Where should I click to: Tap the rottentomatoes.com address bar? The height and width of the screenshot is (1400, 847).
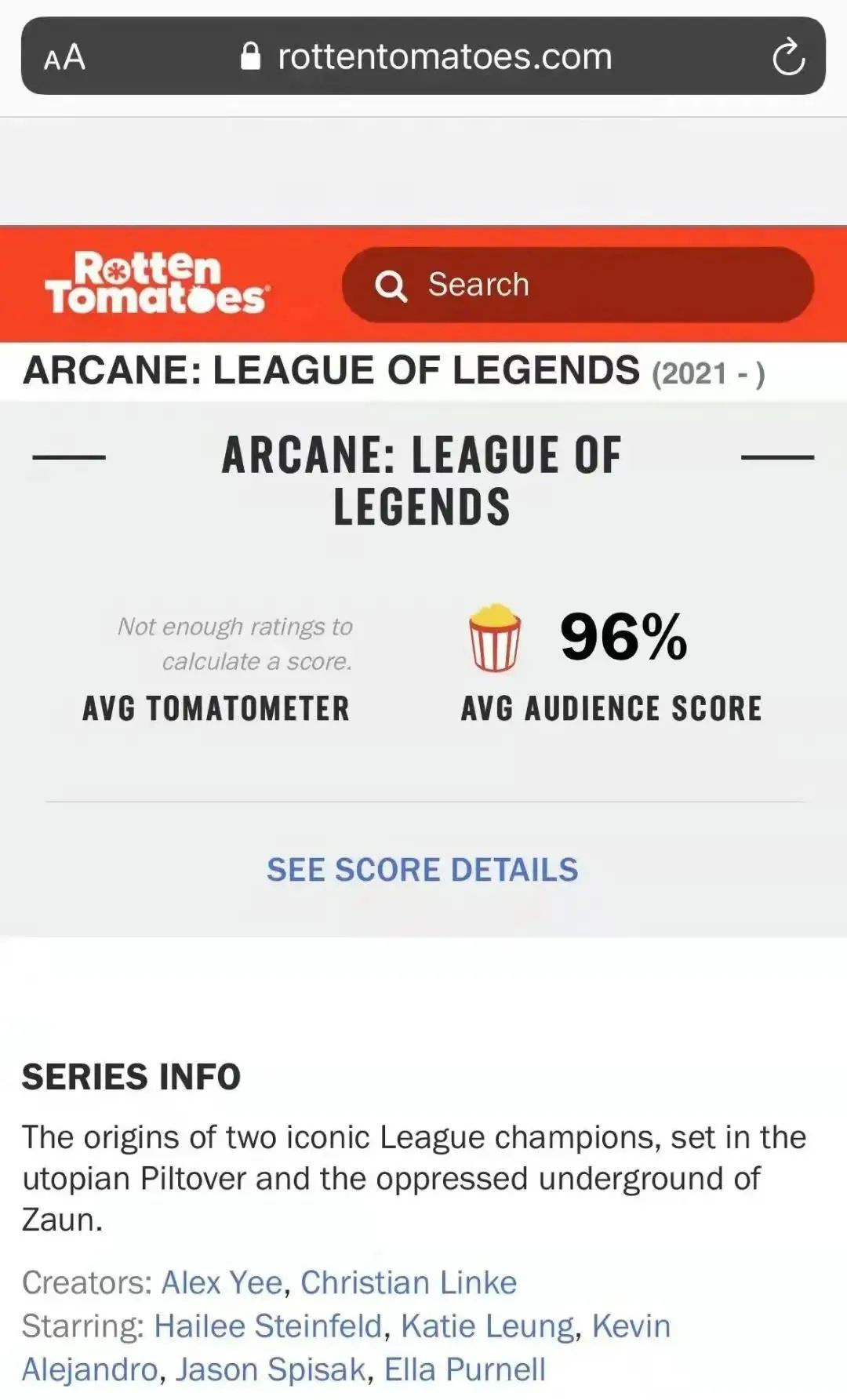click(x=427, y=57)
